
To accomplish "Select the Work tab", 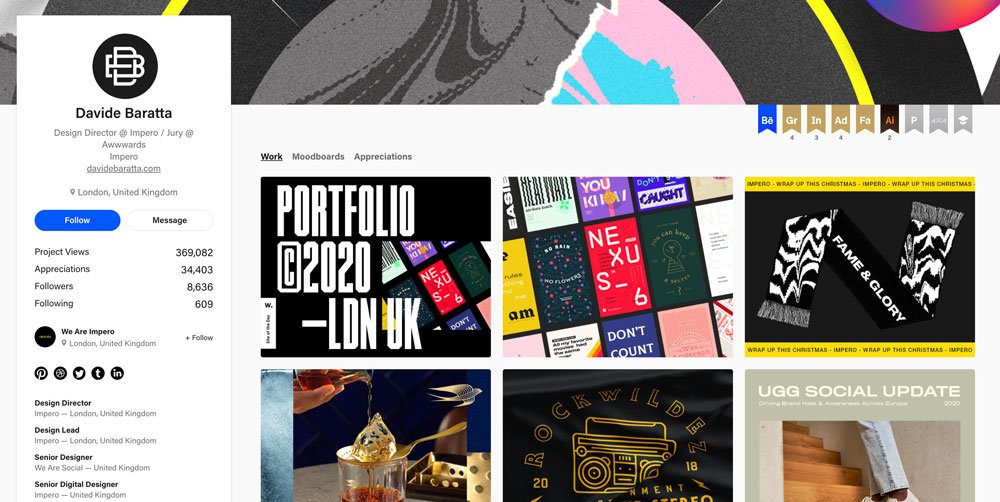I will 271,157.
